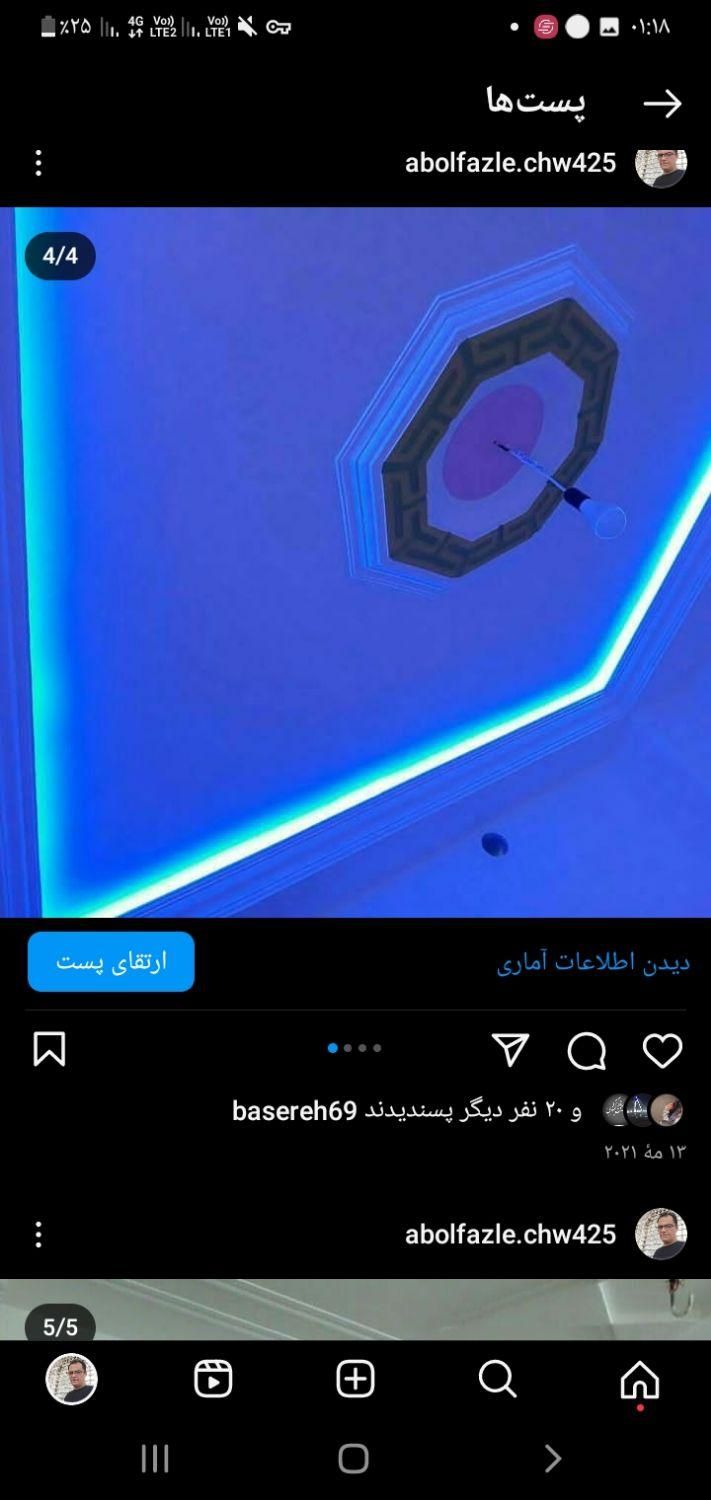Comment on the blue ceiling post
Image resolution: width=711 pixels, height=1500 pixels.
click(586, 1051)
